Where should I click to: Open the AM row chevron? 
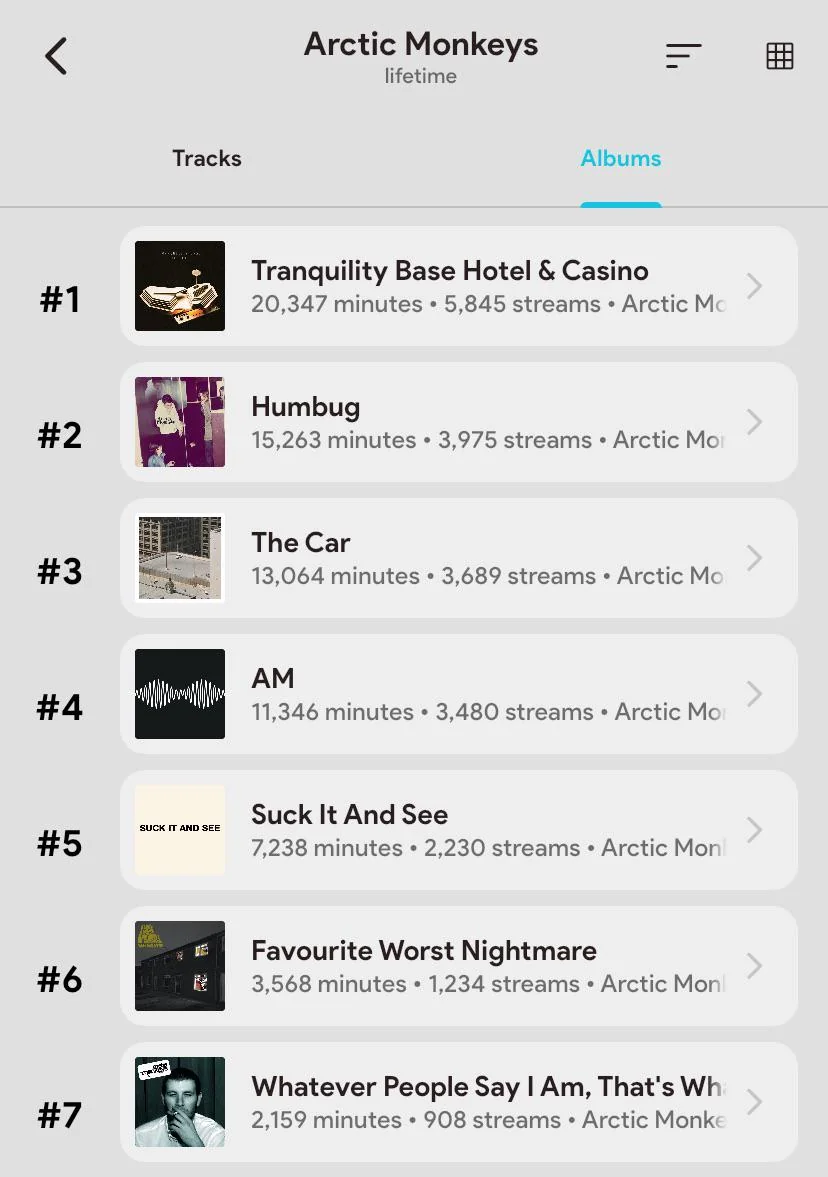(x=755, y=693)
